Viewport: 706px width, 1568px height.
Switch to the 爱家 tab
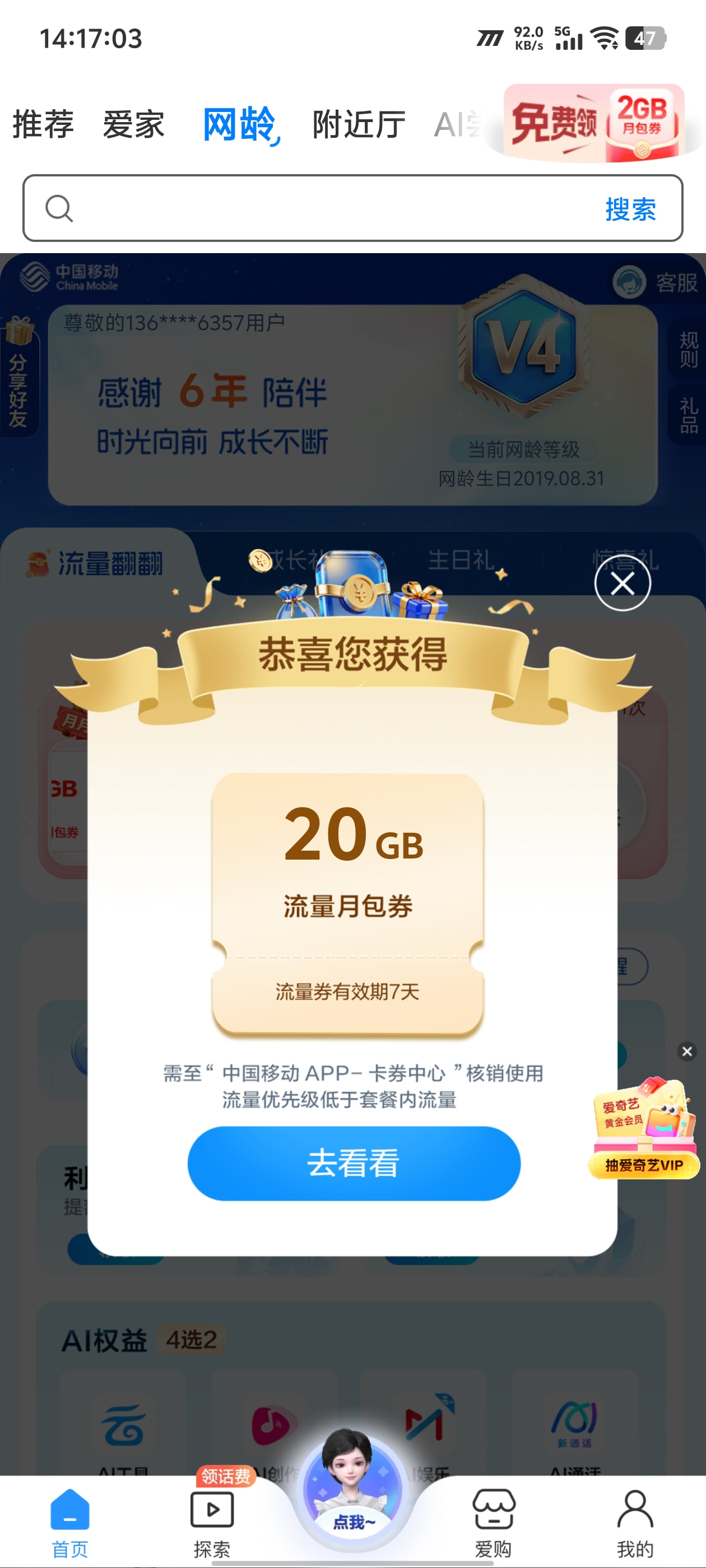pos(133,125)
